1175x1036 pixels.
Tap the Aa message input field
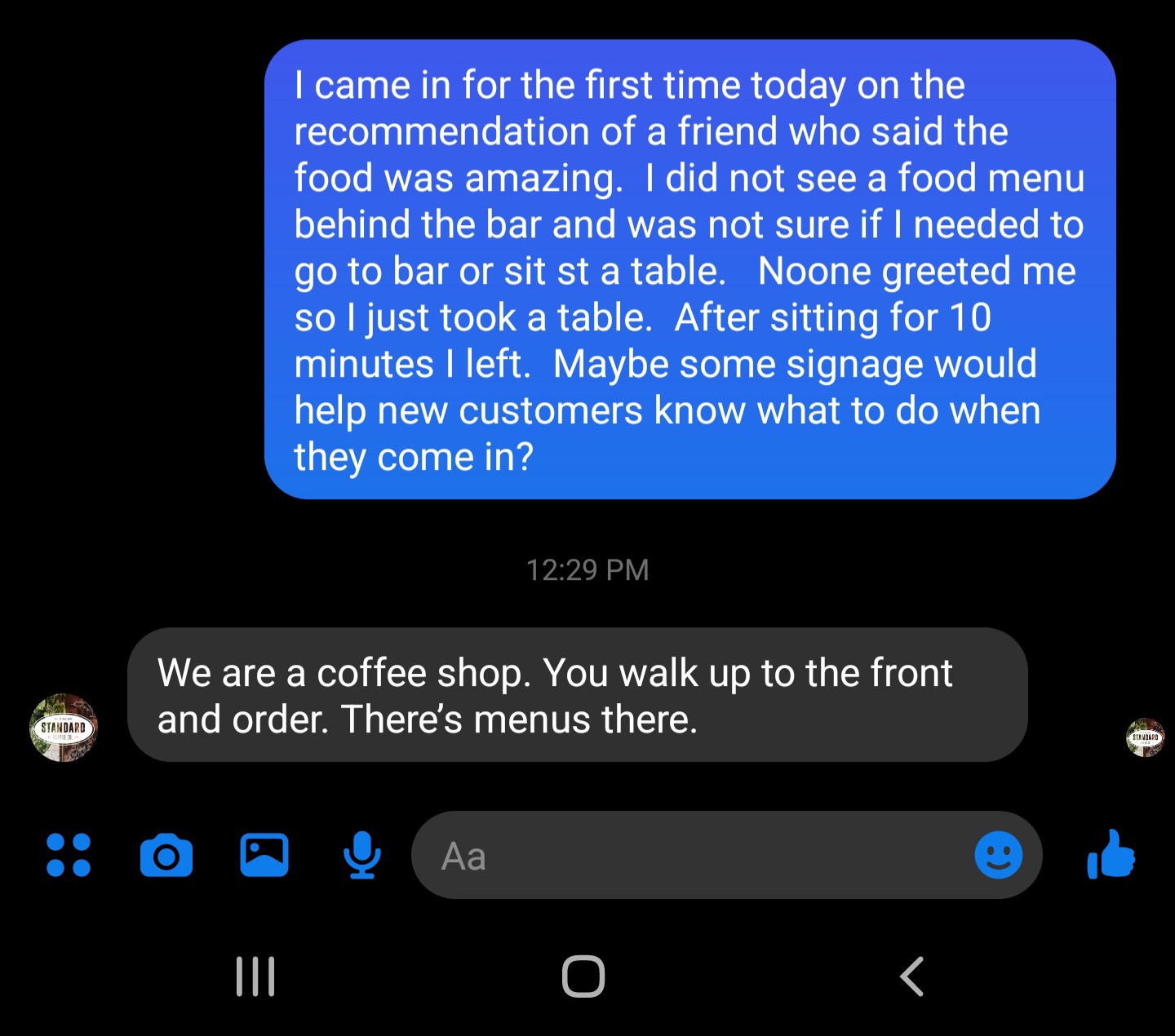(x=694, y=856)
